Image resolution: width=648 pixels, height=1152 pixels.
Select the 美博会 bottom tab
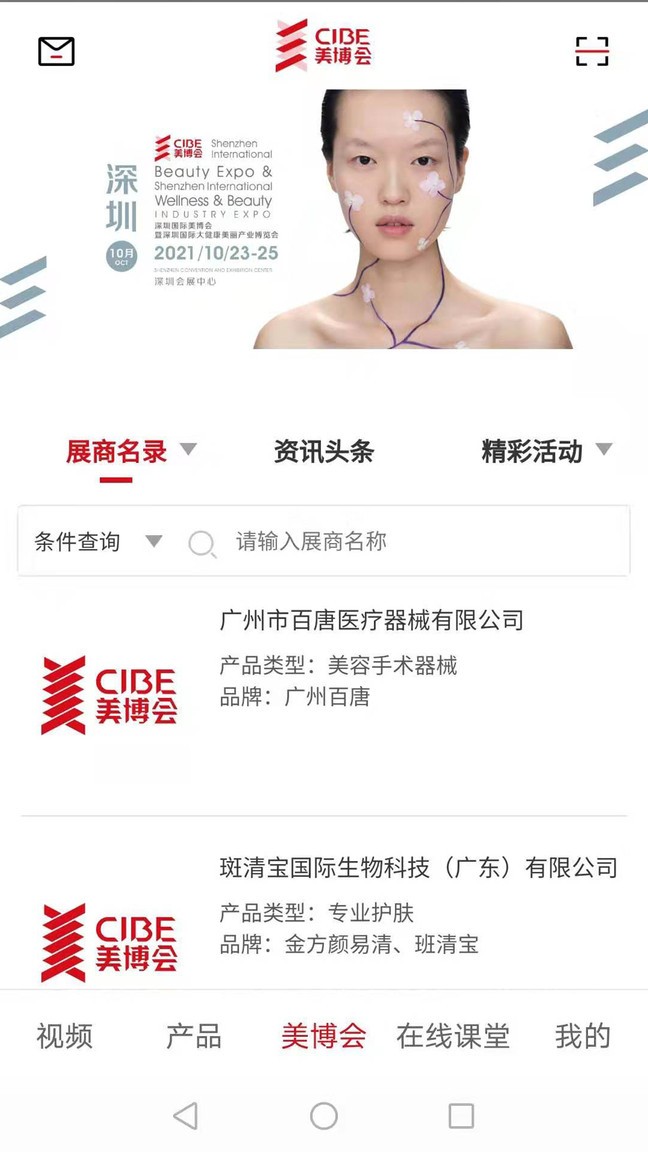(323, 1036)
